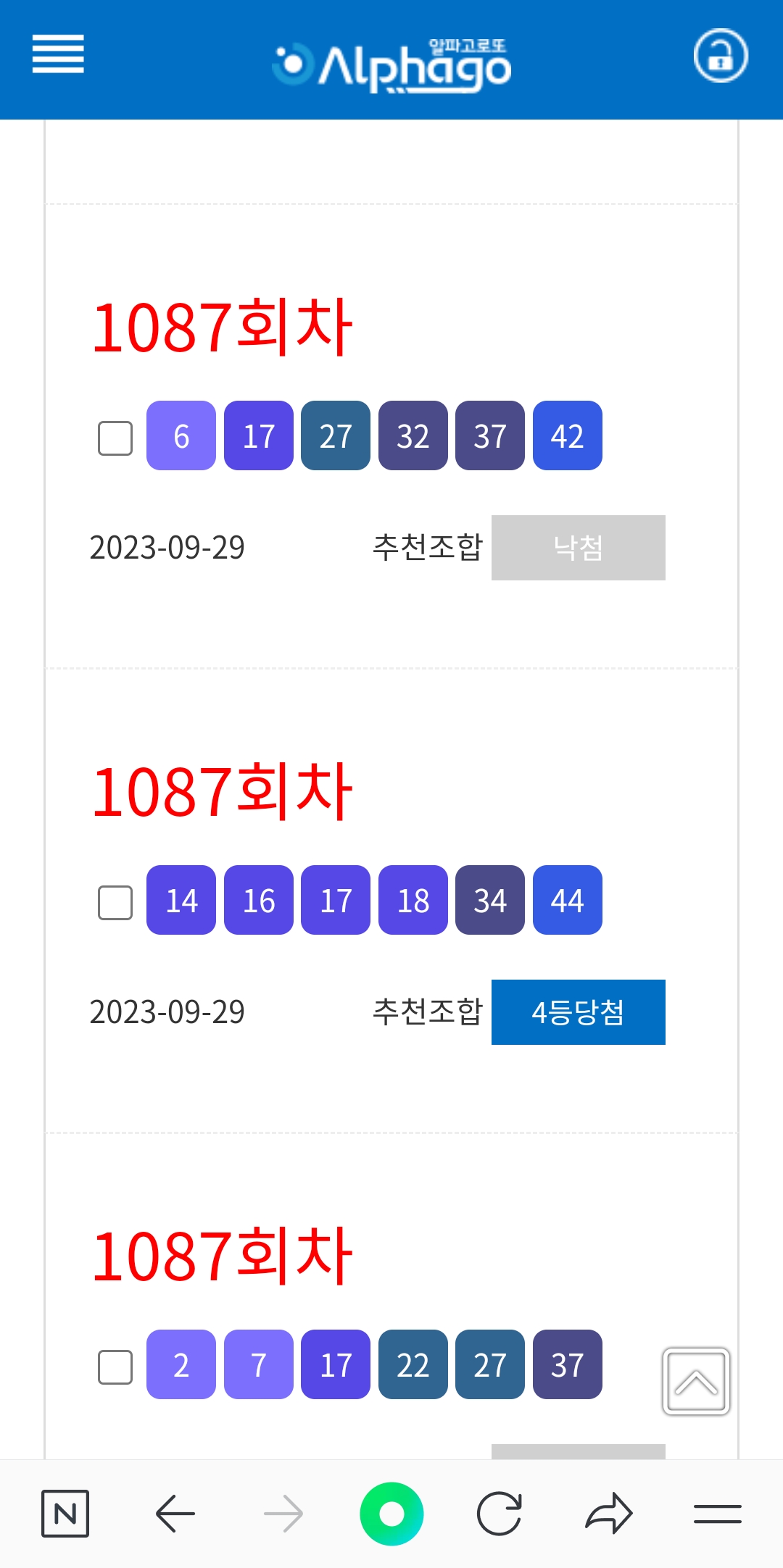Open the Naver N home button
The image size is (783, 1568).
pyautogui.click(x=65, y=1514)
